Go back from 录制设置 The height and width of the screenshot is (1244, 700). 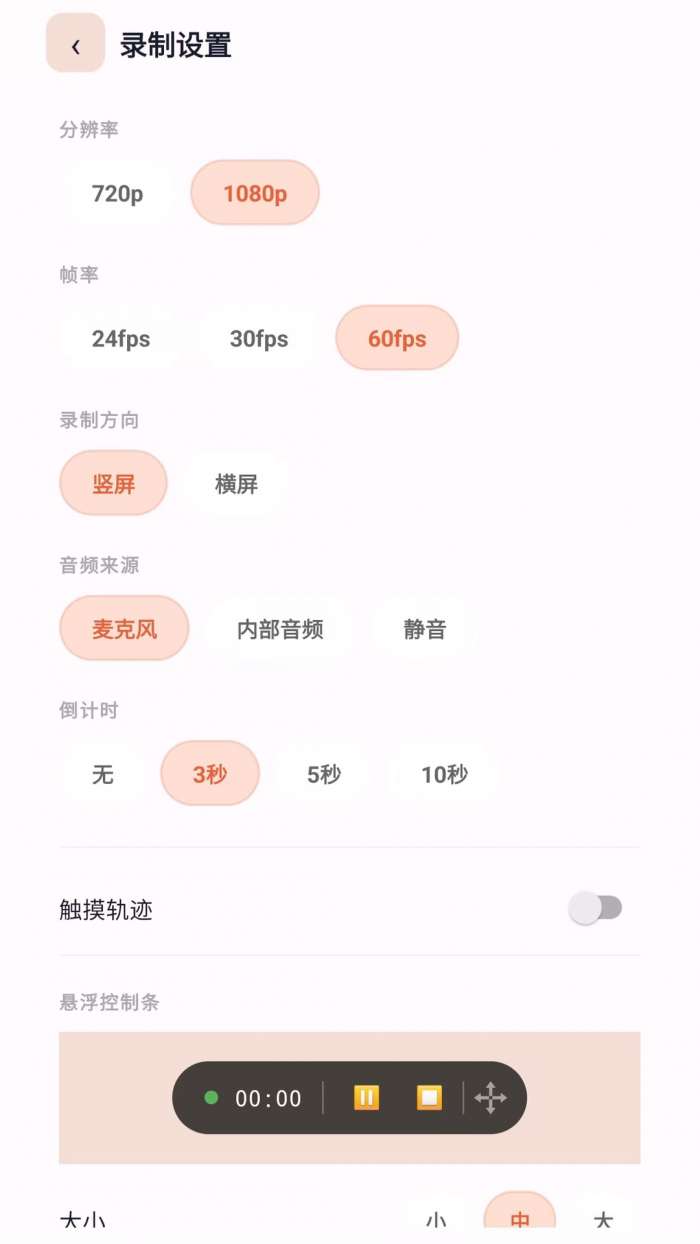click(x=75, y=43)
